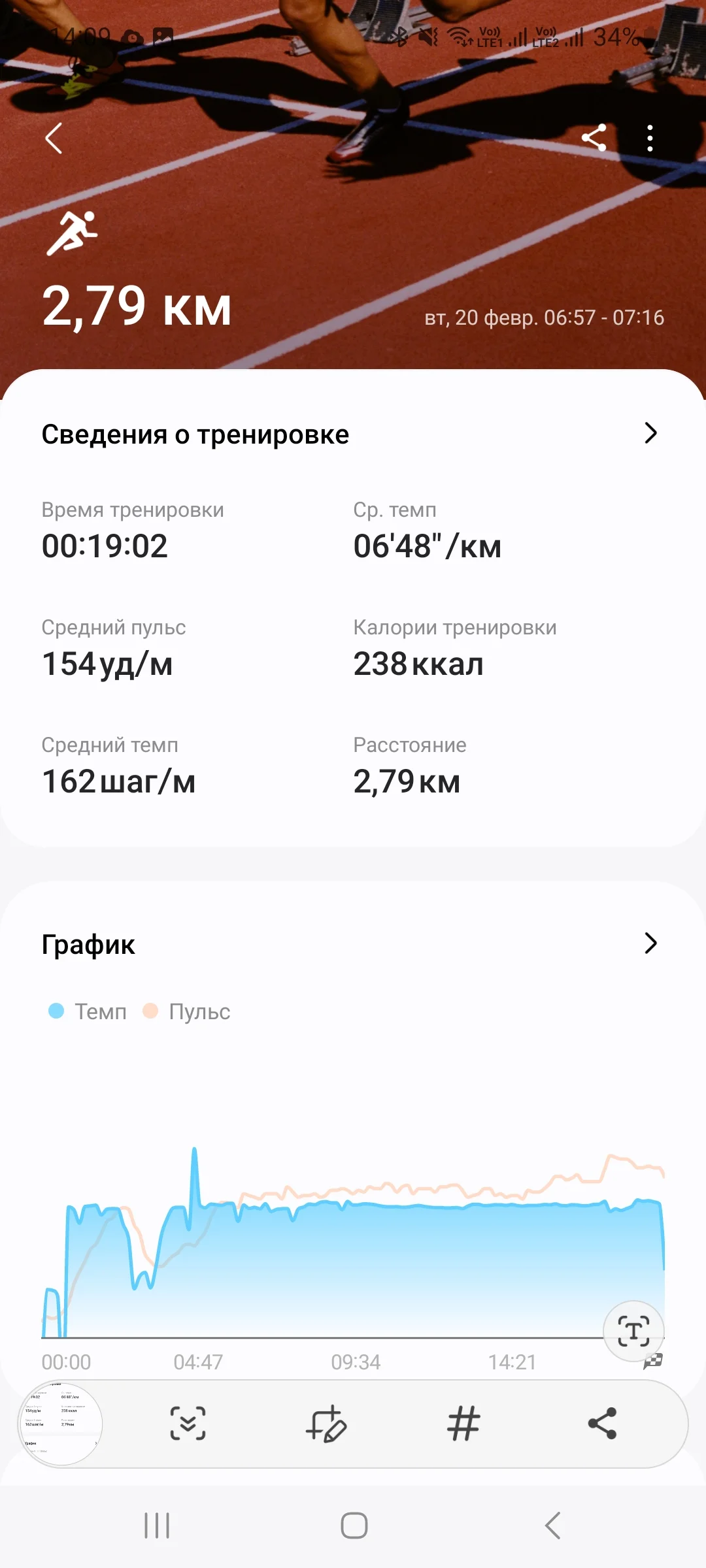Screen dimensions: 706x1568
Task: Share this workout from the header
Action: pos(594,138)
